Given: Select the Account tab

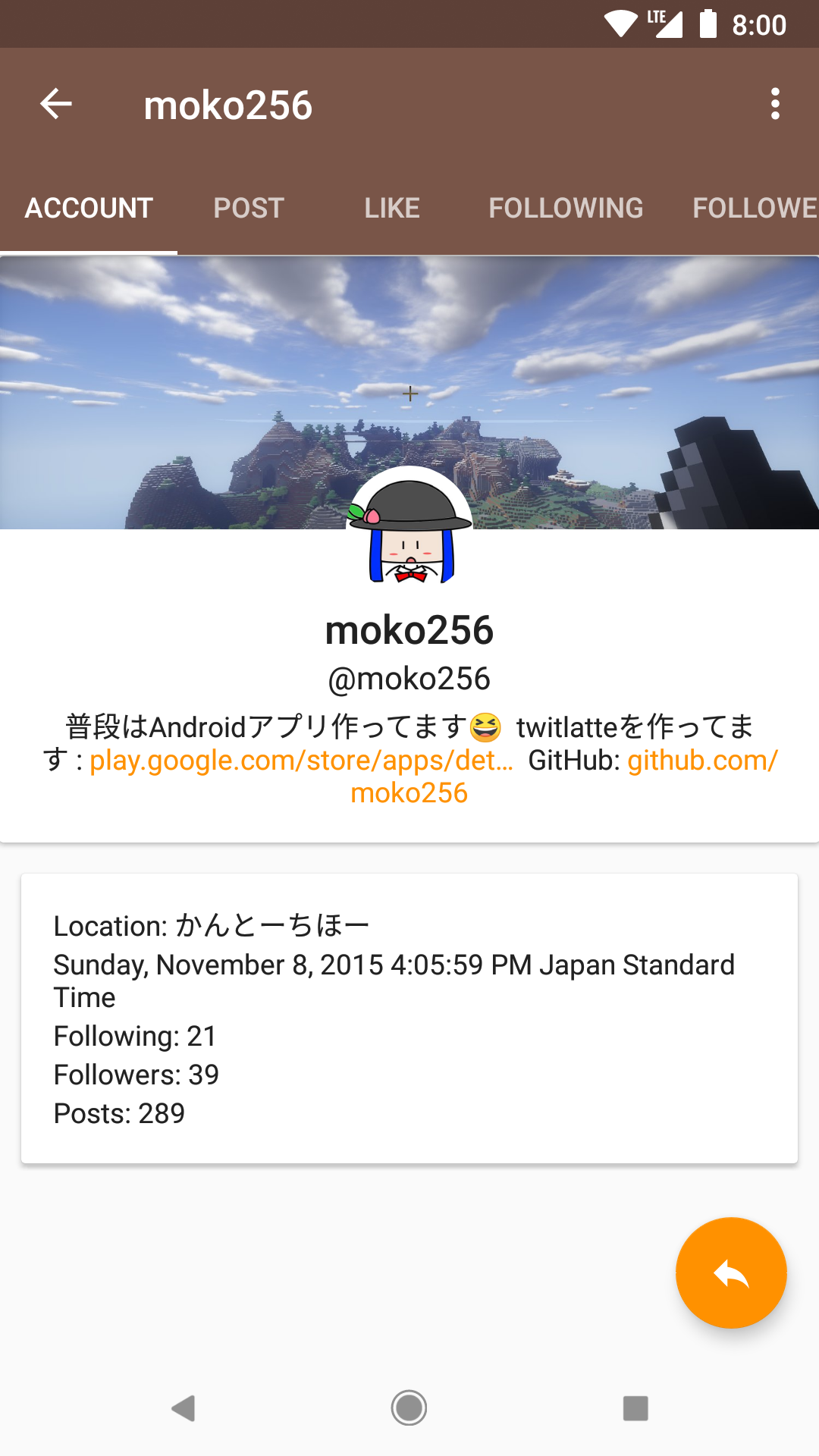Looking at the screenshot, I should point(89,208).
